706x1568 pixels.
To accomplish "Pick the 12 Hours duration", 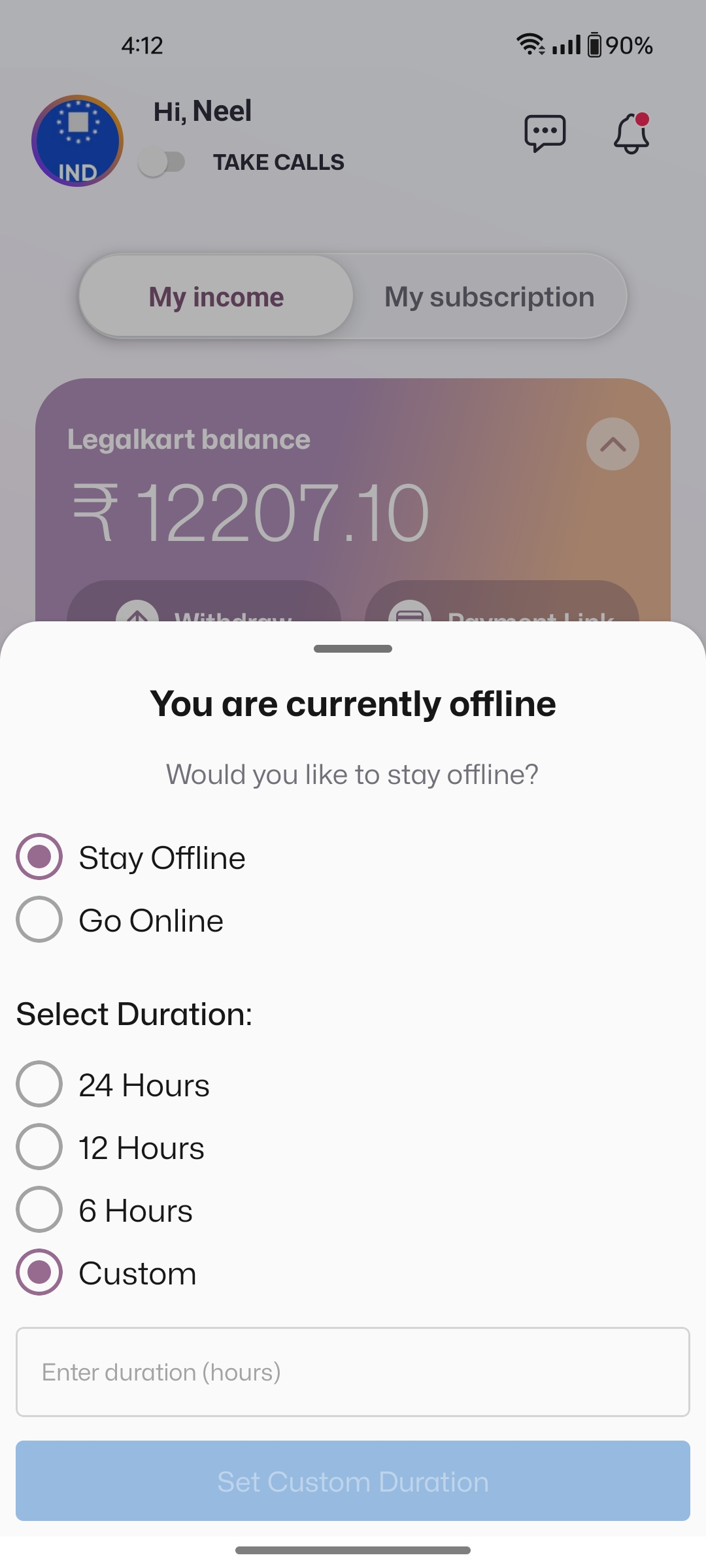I will (x=39, y=1147).
